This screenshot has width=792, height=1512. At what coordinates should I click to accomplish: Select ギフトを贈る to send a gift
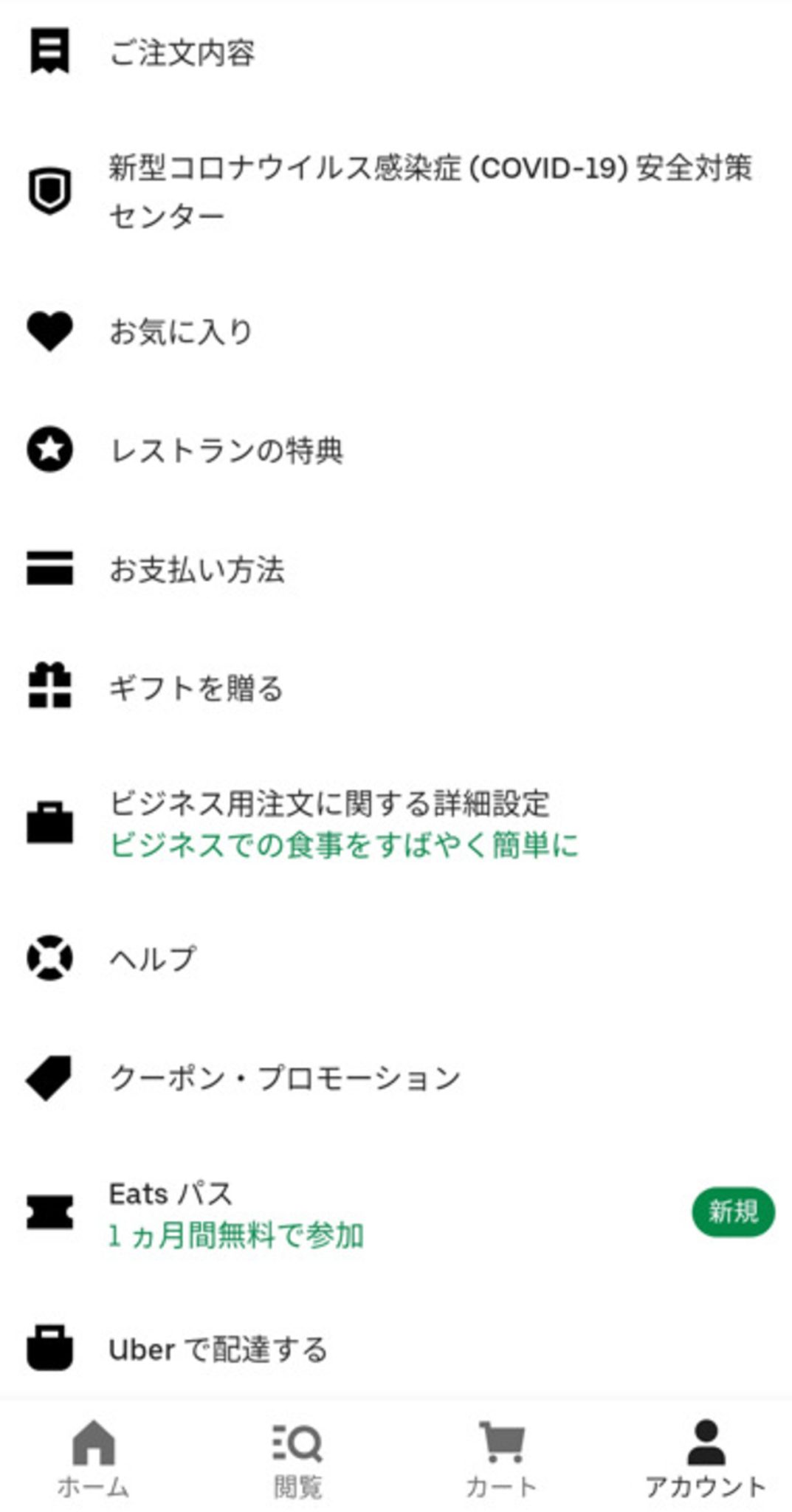coord(196,688)
